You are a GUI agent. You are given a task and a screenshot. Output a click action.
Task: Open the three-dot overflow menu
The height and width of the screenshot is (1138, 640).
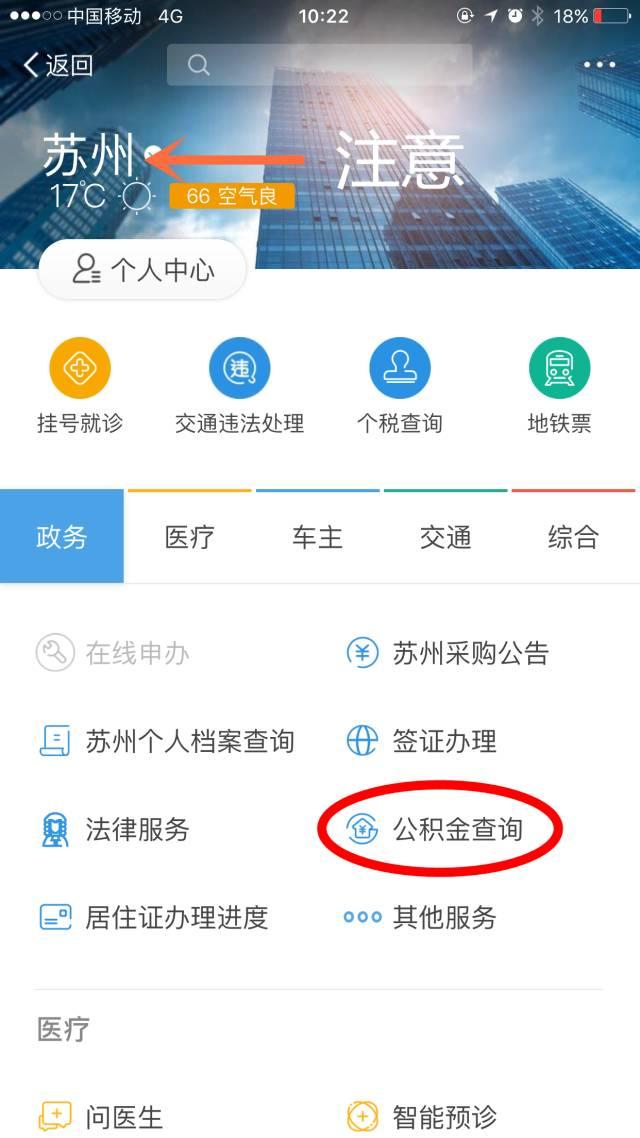click(x=599, y=65)
